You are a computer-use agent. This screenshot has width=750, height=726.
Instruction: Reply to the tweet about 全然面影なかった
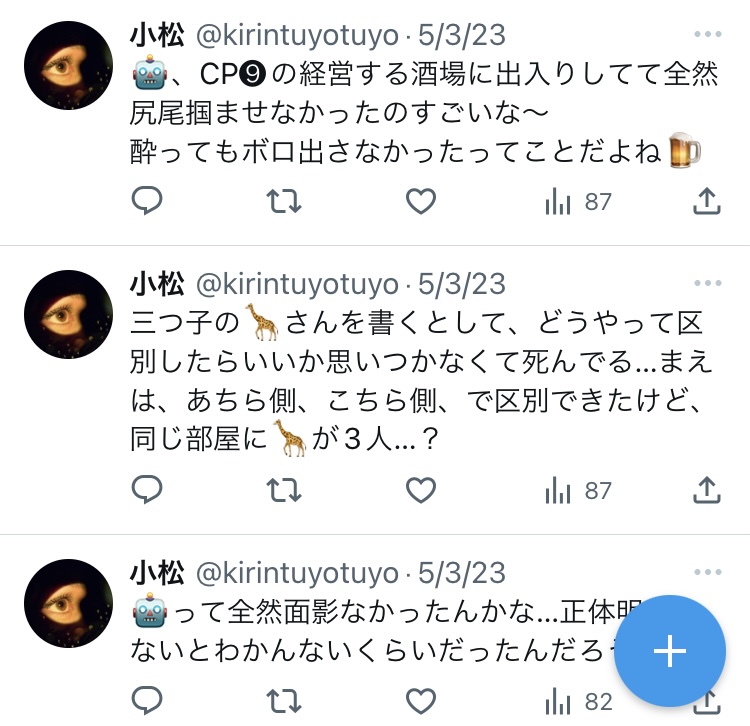point(147,702)
